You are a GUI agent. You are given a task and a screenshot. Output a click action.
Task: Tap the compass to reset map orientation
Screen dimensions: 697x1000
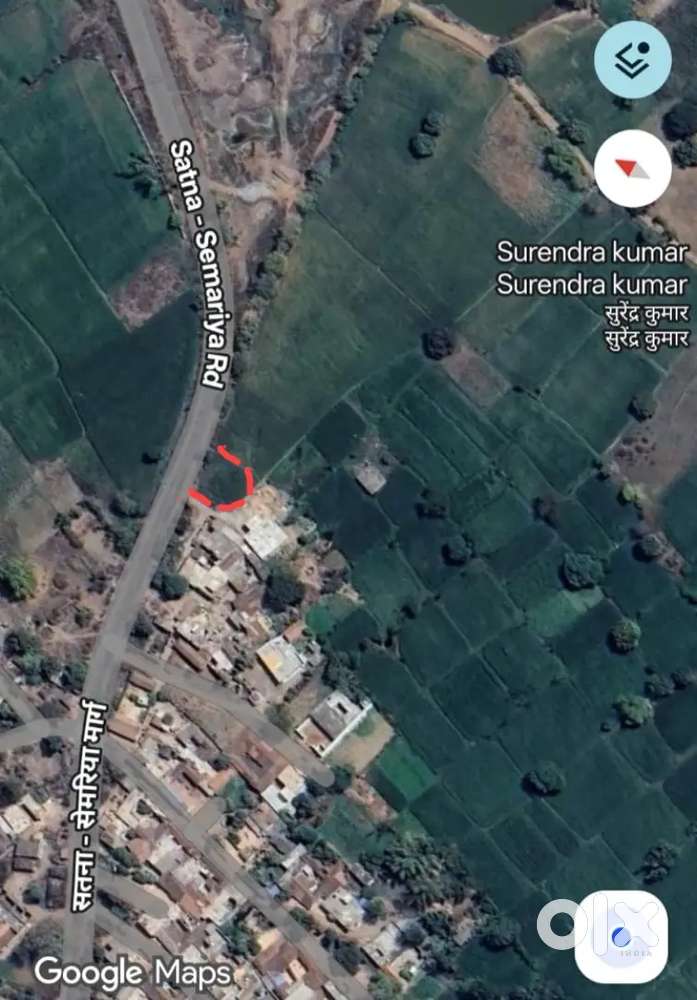click(633, 168)
